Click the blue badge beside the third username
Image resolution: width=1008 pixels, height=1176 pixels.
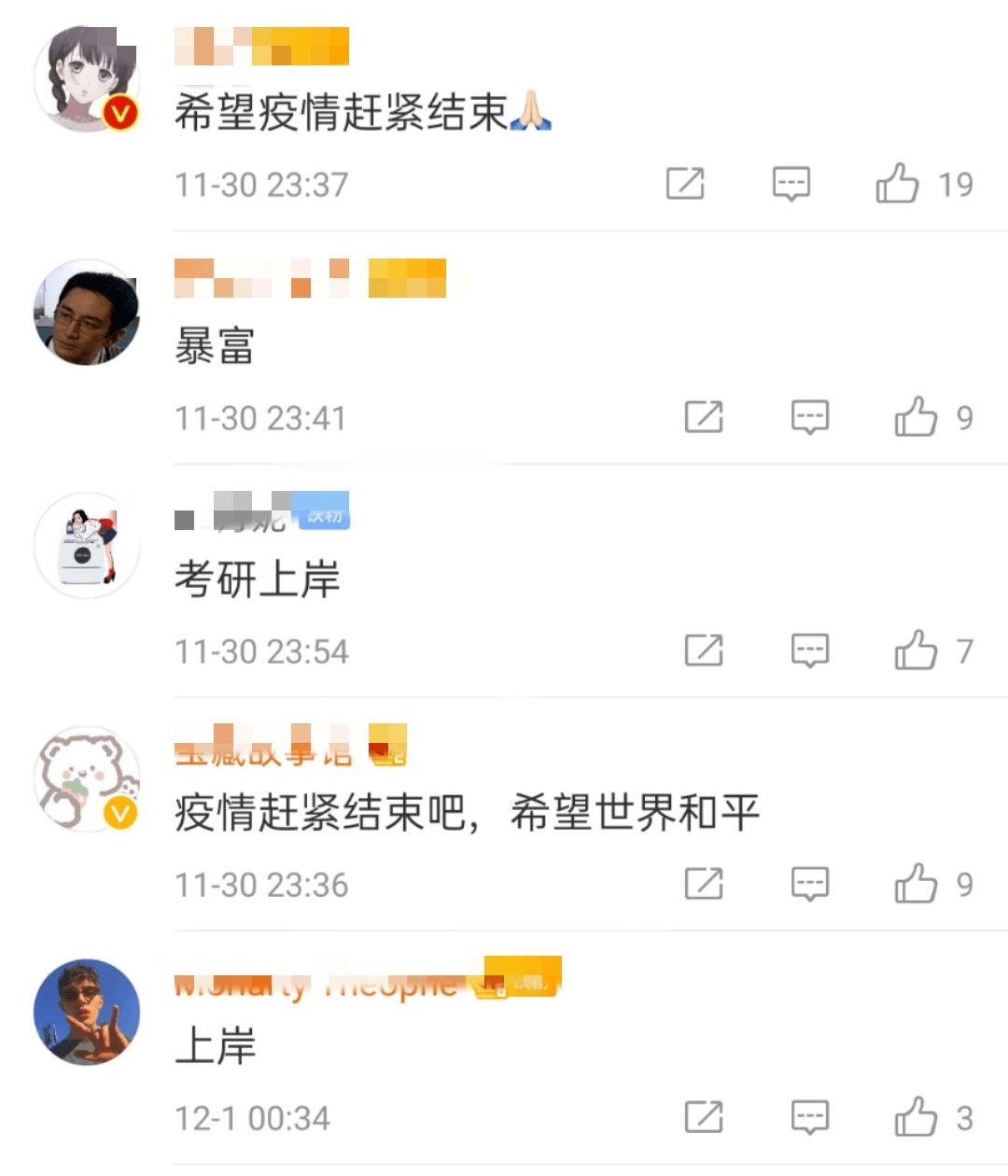click(321, 511)
